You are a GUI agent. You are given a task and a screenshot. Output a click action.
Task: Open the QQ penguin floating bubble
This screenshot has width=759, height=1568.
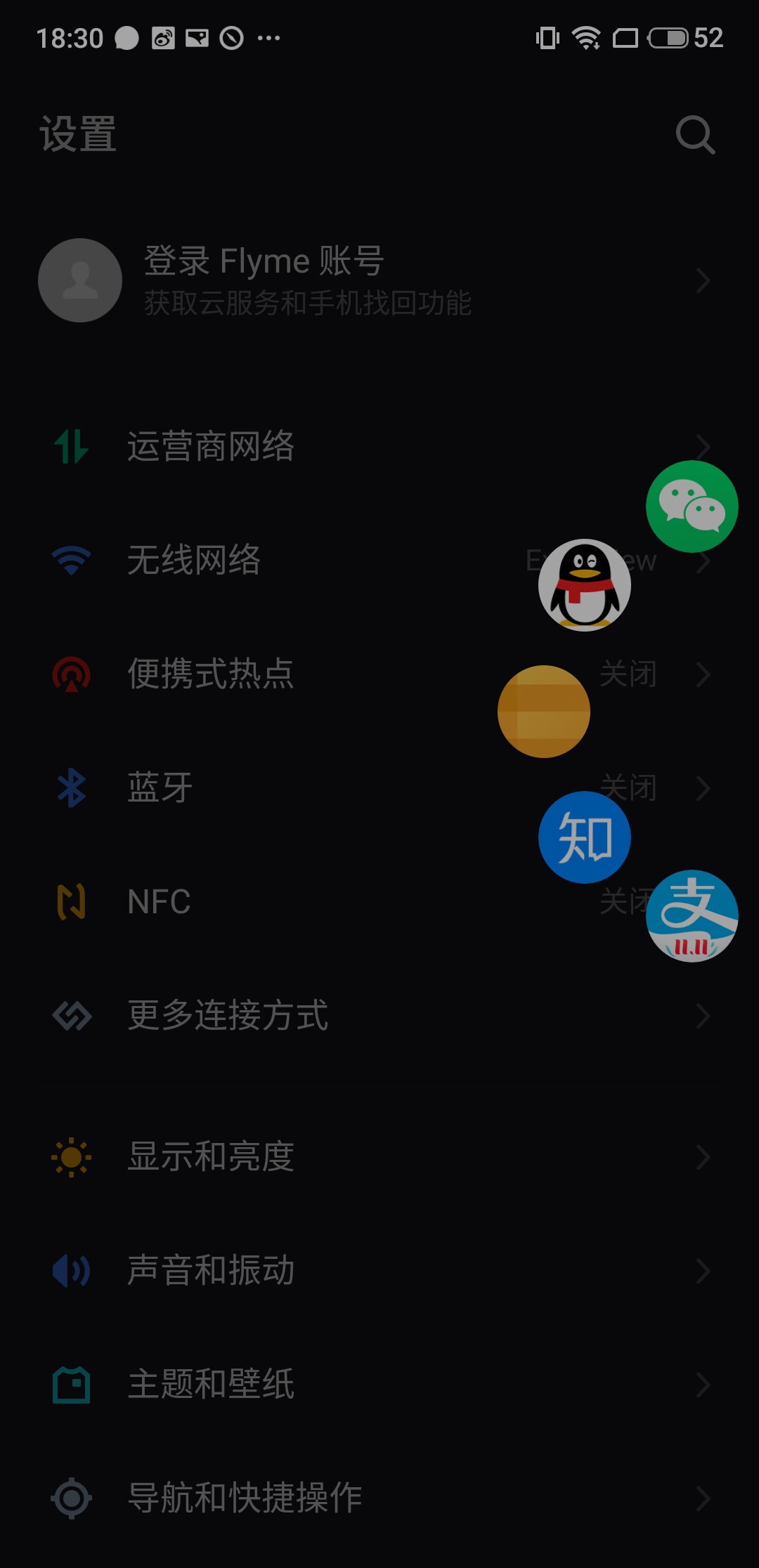[x=584, y=584]
